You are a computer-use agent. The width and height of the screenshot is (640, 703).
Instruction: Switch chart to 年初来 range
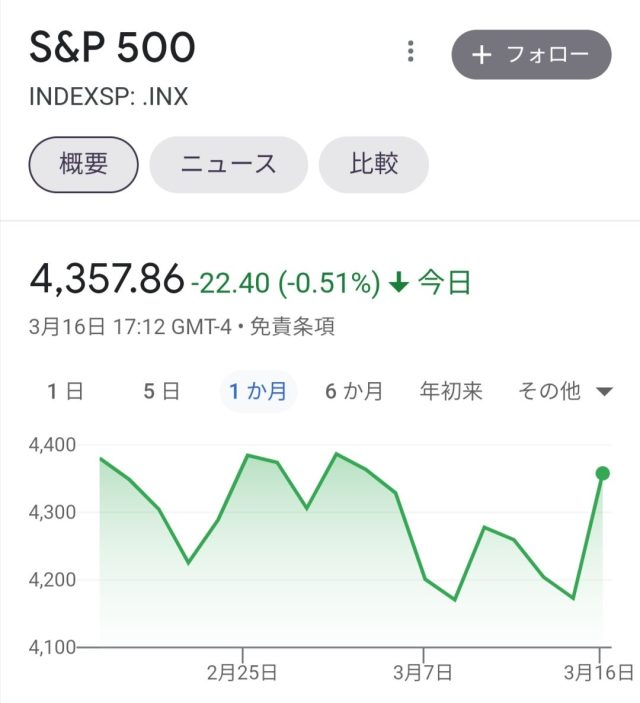451,391
